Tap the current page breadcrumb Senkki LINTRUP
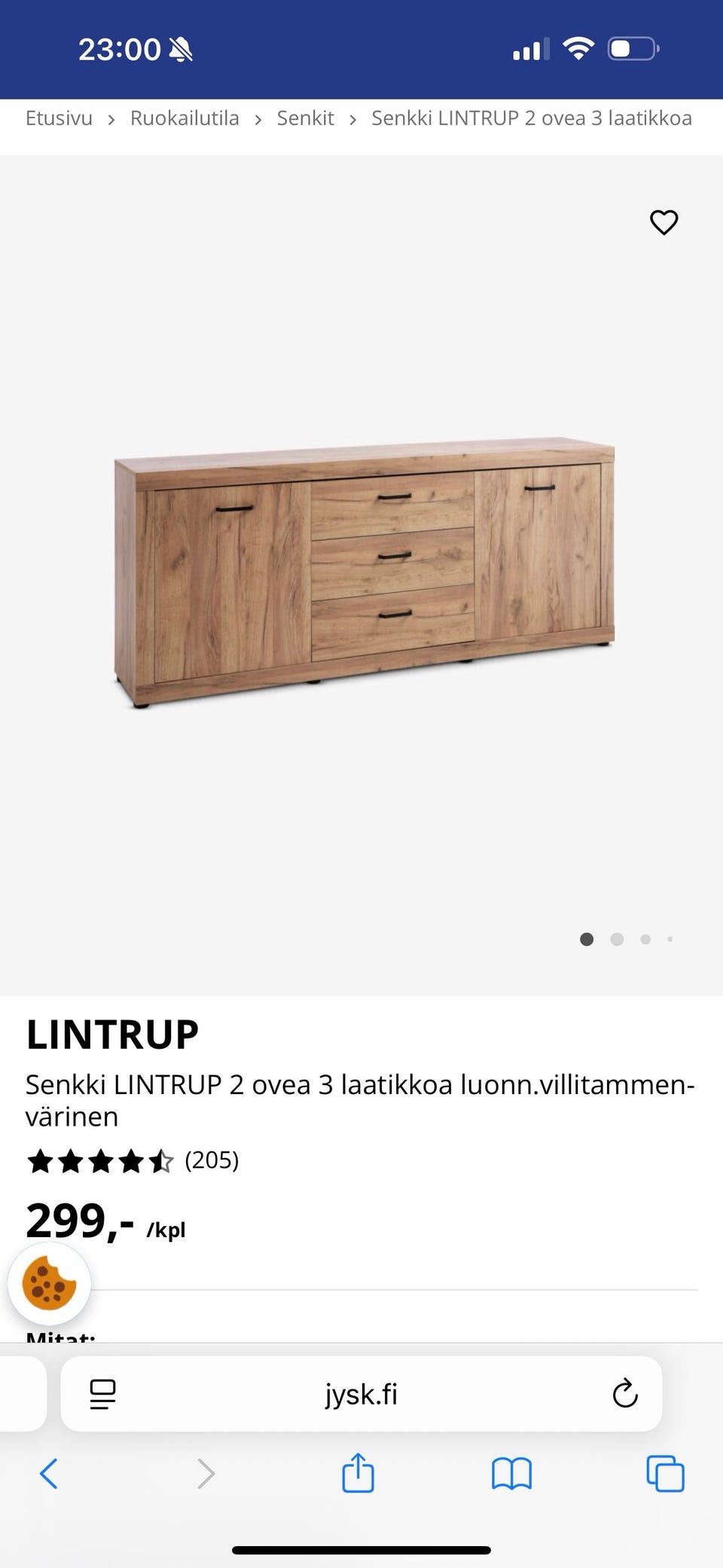This screenshot has height=1568, width=723. (531, 118)
